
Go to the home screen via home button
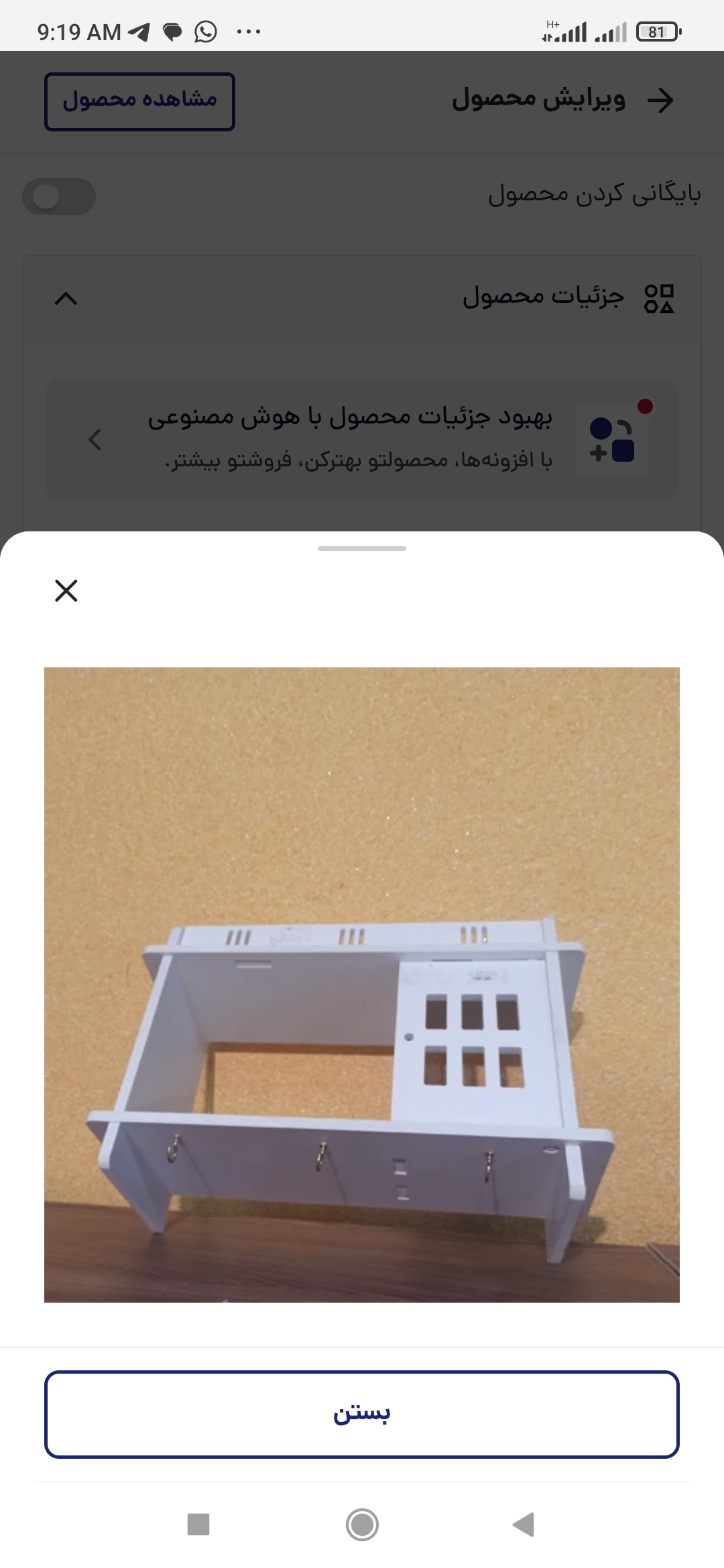[x=362, y=1524]
